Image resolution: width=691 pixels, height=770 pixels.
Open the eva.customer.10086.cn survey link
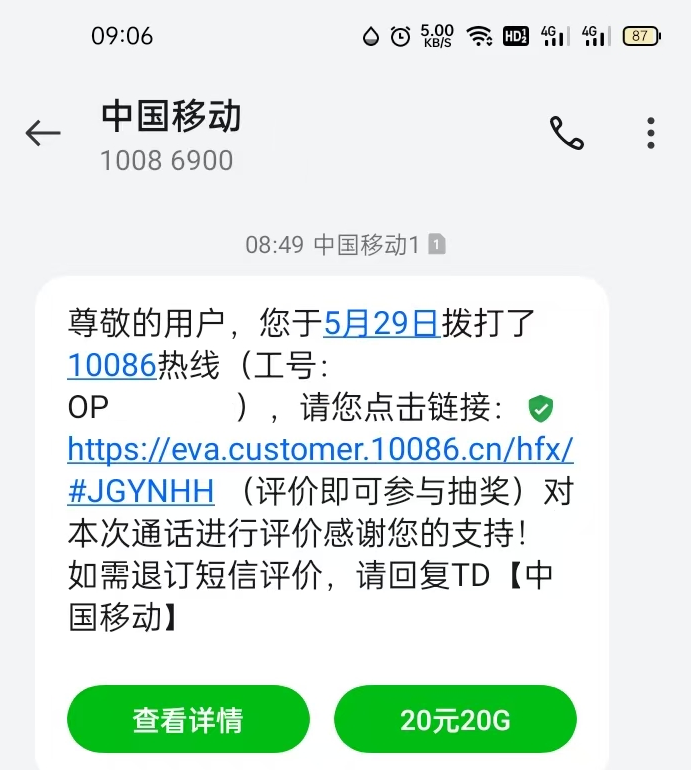(320, 469)
